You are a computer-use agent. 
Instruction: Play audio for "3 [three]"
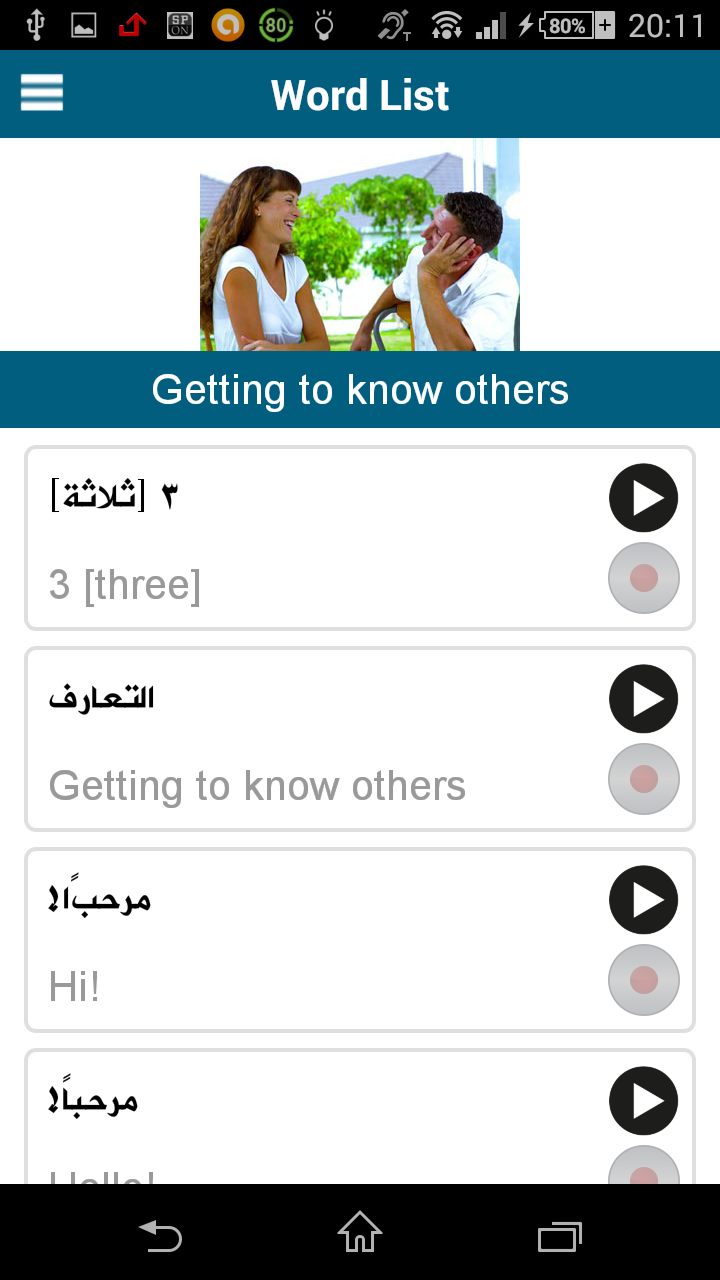643,497
